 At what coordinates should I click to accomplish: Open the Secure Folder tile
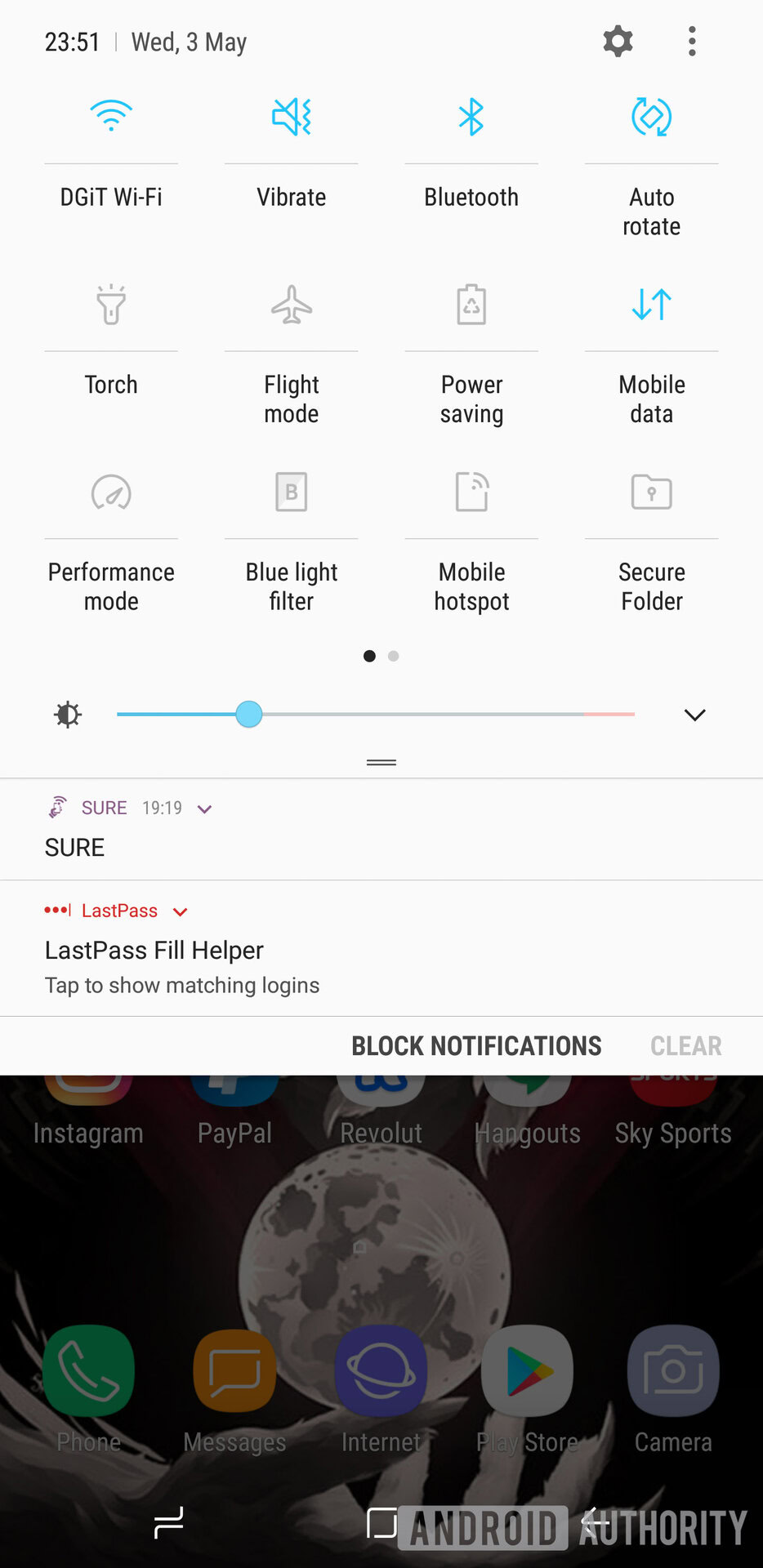651,492
